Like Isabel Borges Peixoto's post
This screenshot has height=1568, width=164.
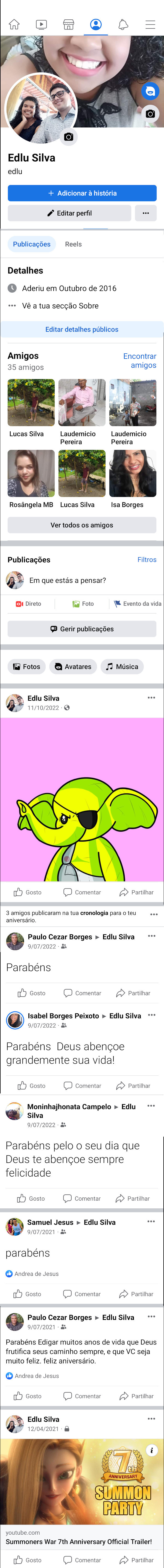[32, 1085]
